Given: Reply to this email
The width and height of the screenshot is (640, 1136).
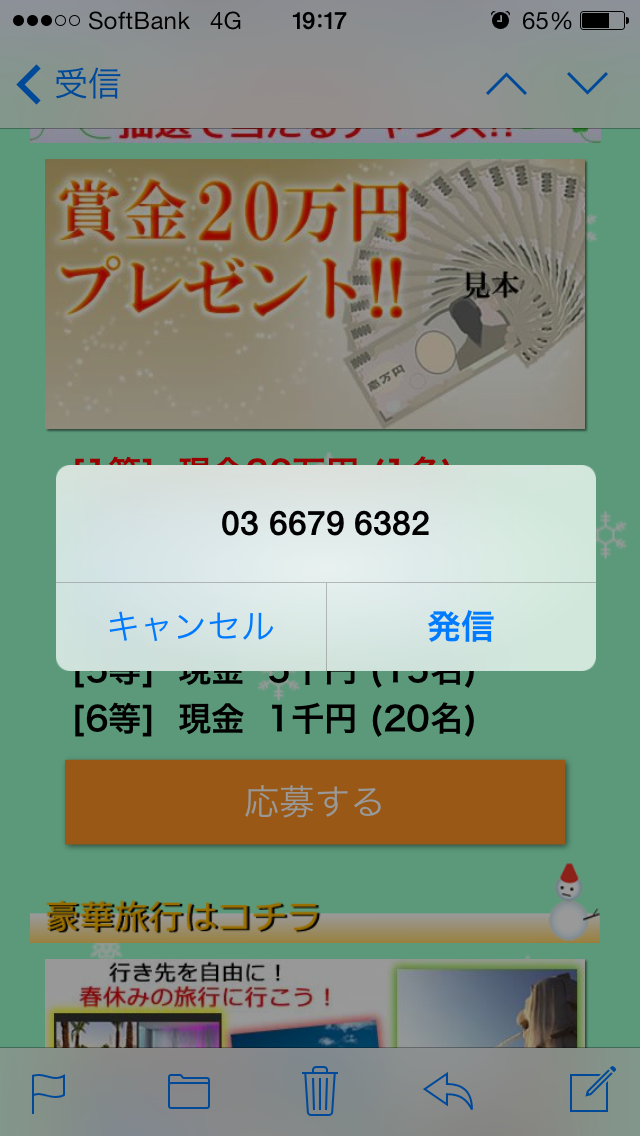Looking at the screenshot, I should tap(449, 1093).
